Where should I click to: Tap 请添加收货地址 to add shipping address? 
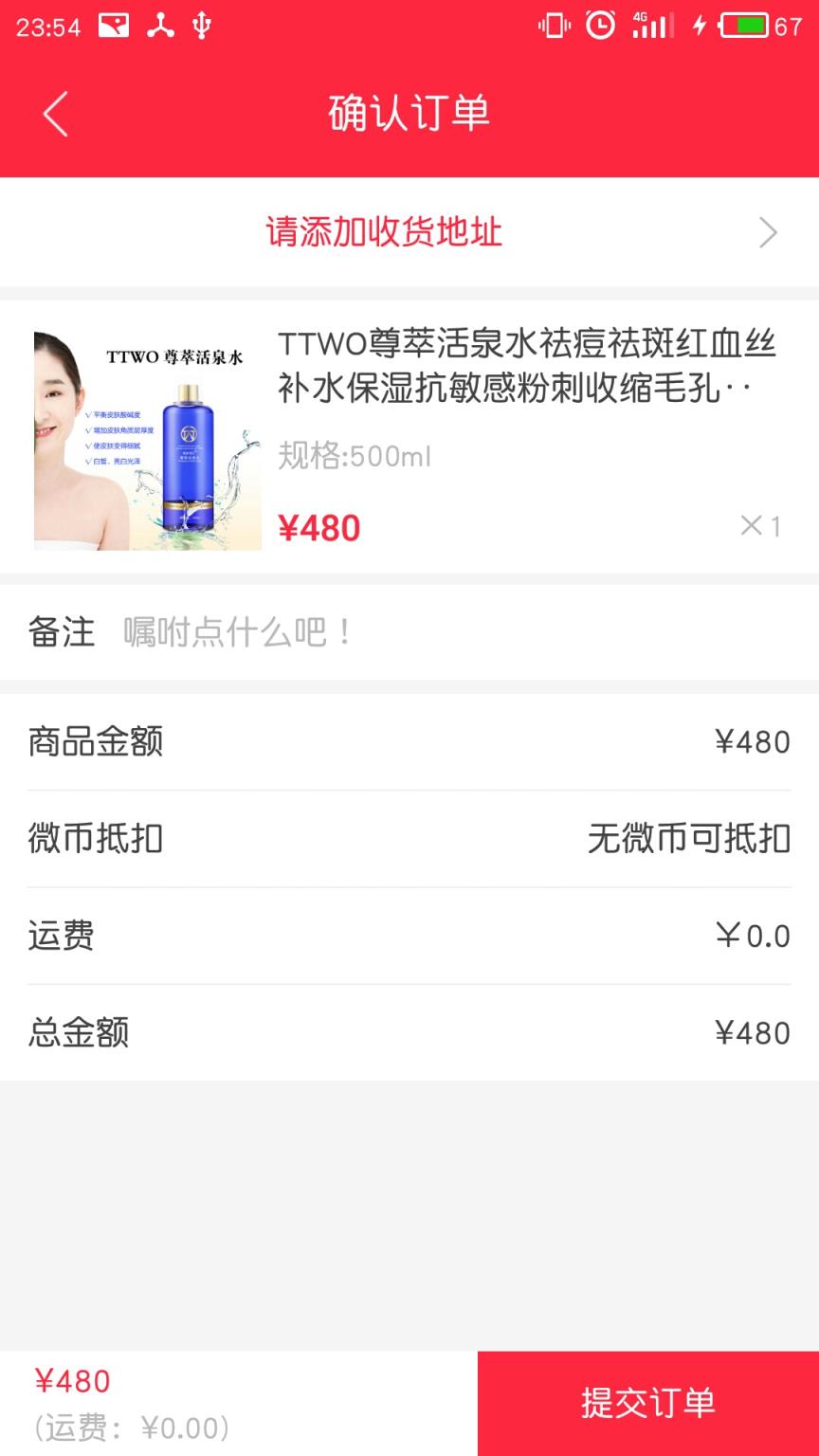385,232
